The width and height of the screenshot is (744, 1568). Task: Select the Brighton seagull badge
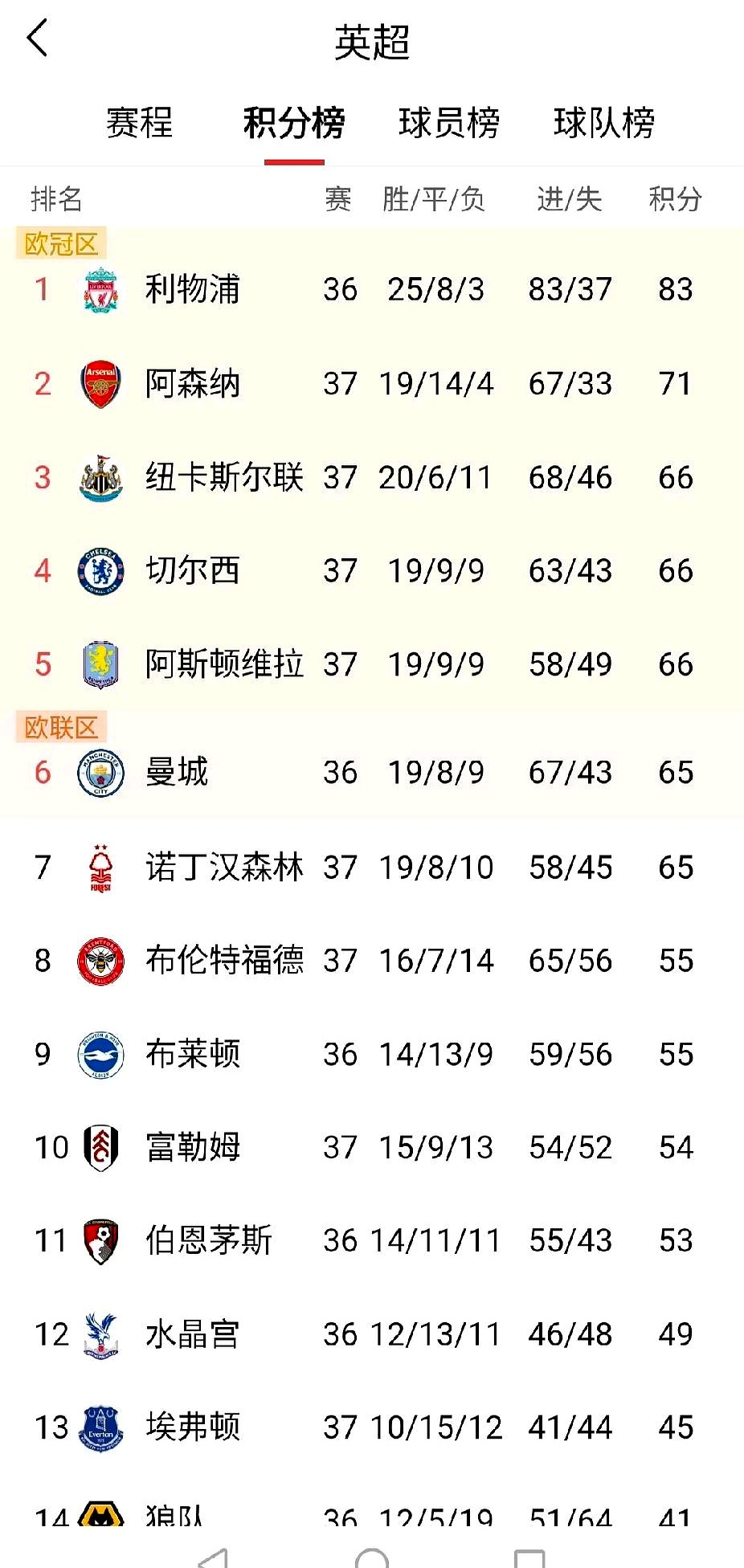coord(100,1054)
